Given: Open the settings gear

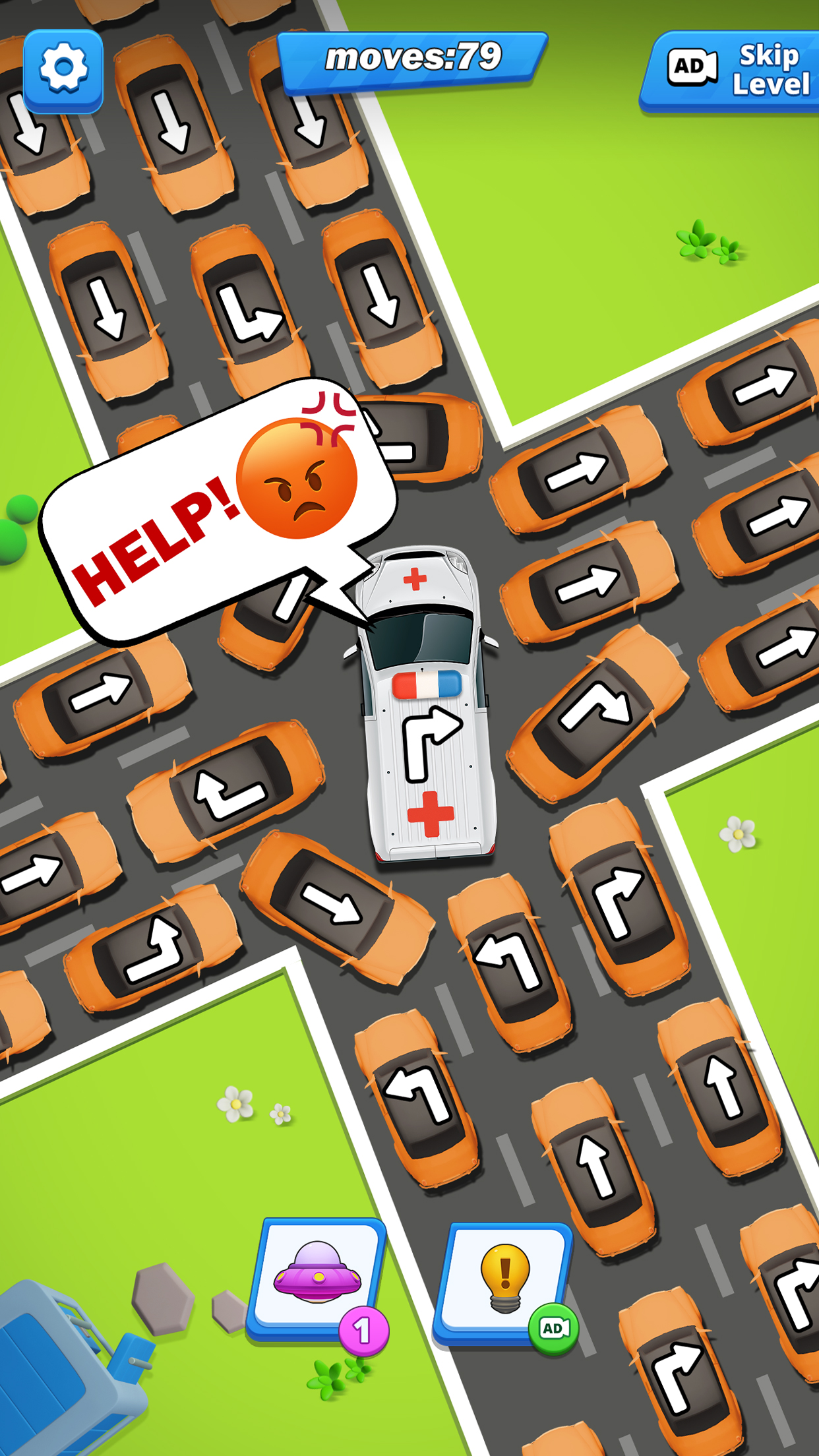Looking at the screenshot, I should (63, 69).
